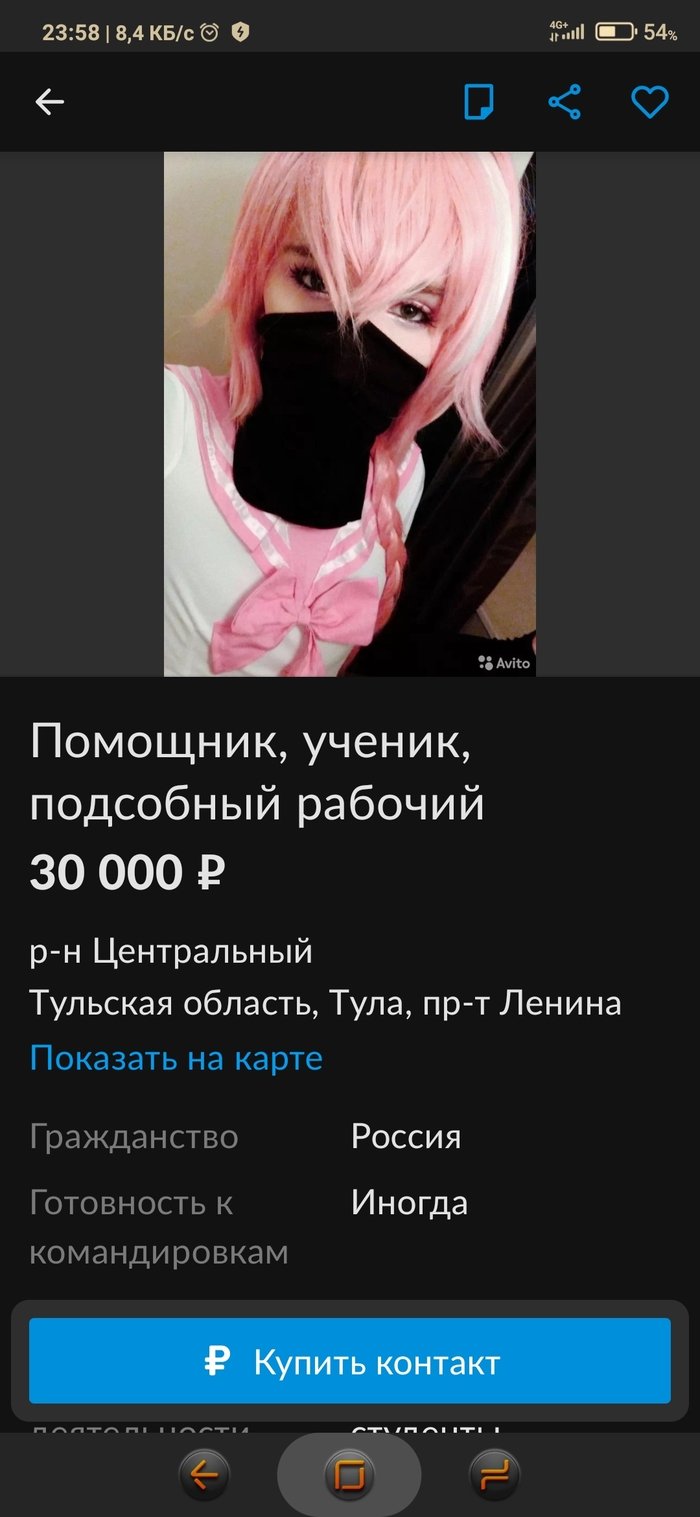
Task: Tap Купить контакт button
Action: (350, 1361)
